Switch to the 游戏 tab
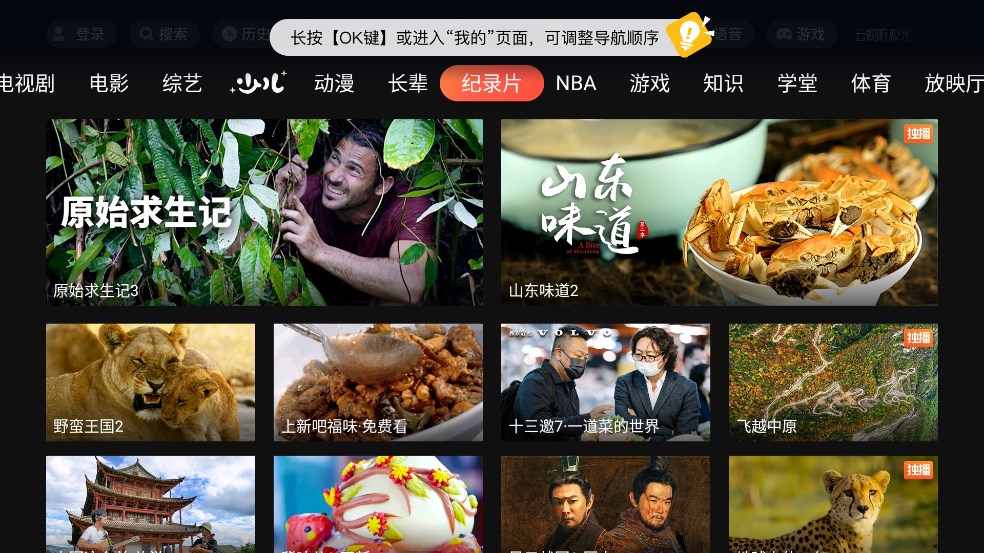 [x=650, y=83]
